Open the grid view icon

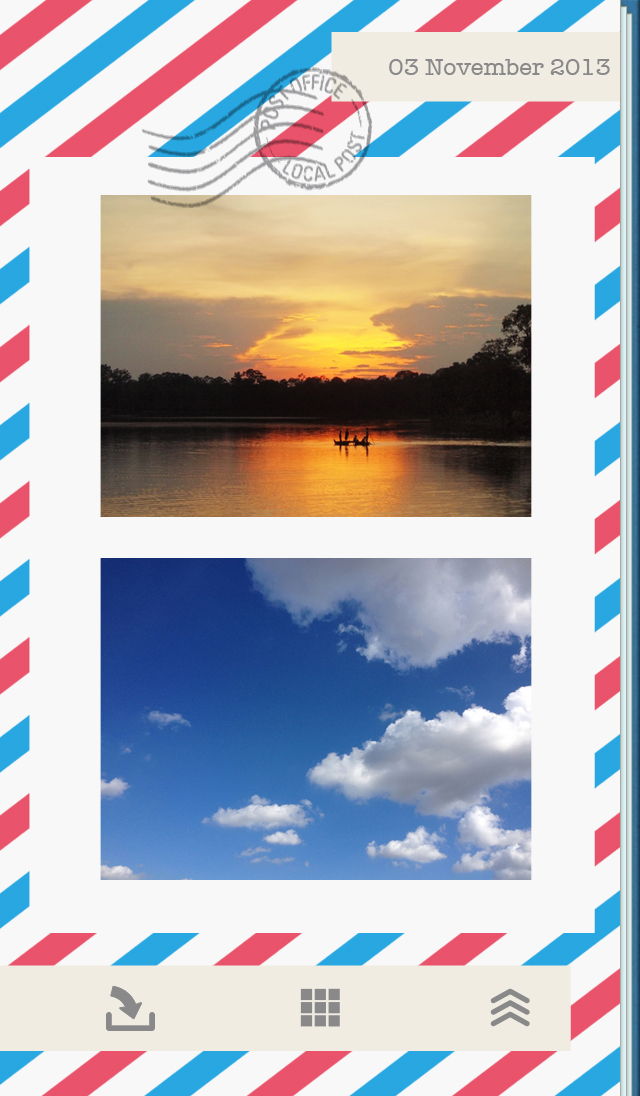(320, 1008)
